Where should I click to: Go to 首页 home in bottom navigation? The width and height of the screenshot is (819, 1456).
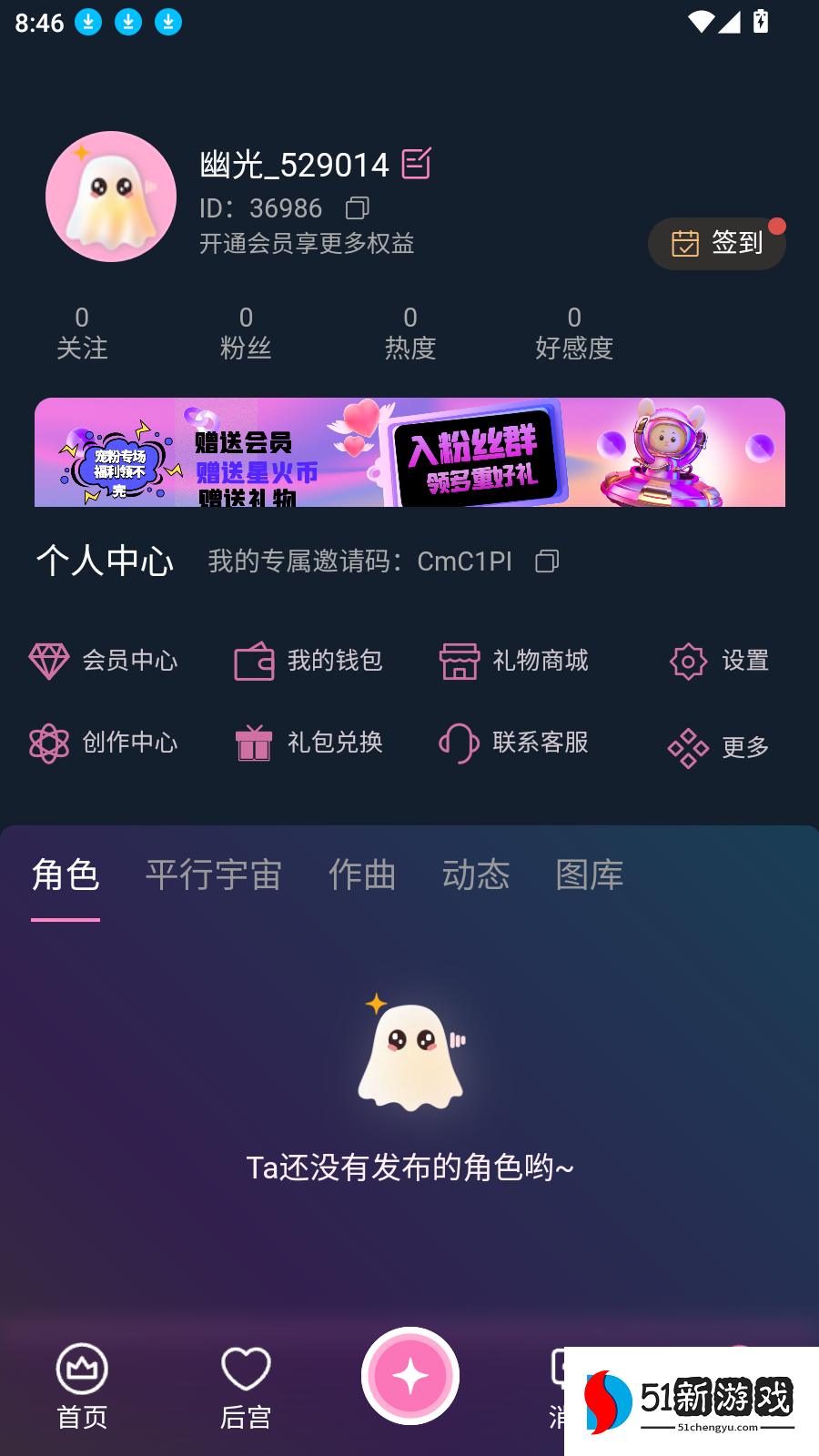pos(82,1387)
